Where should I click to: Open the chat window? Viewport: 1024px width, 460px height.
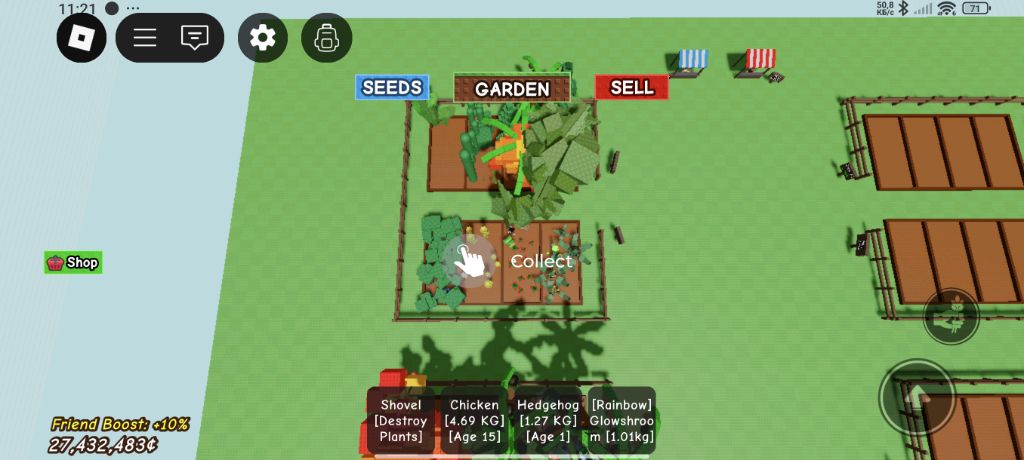point(194,38)
